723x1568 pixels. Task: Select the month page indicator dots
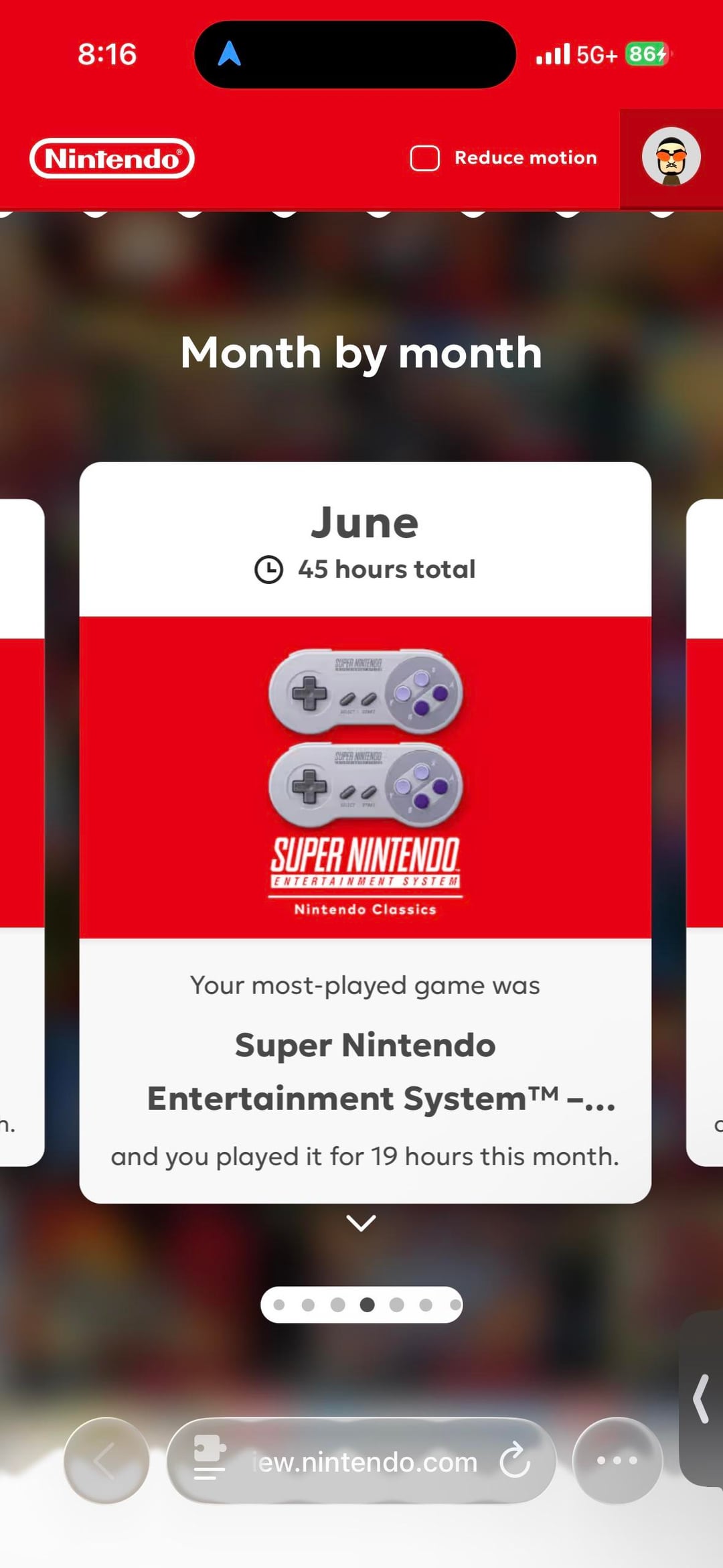361,1304
